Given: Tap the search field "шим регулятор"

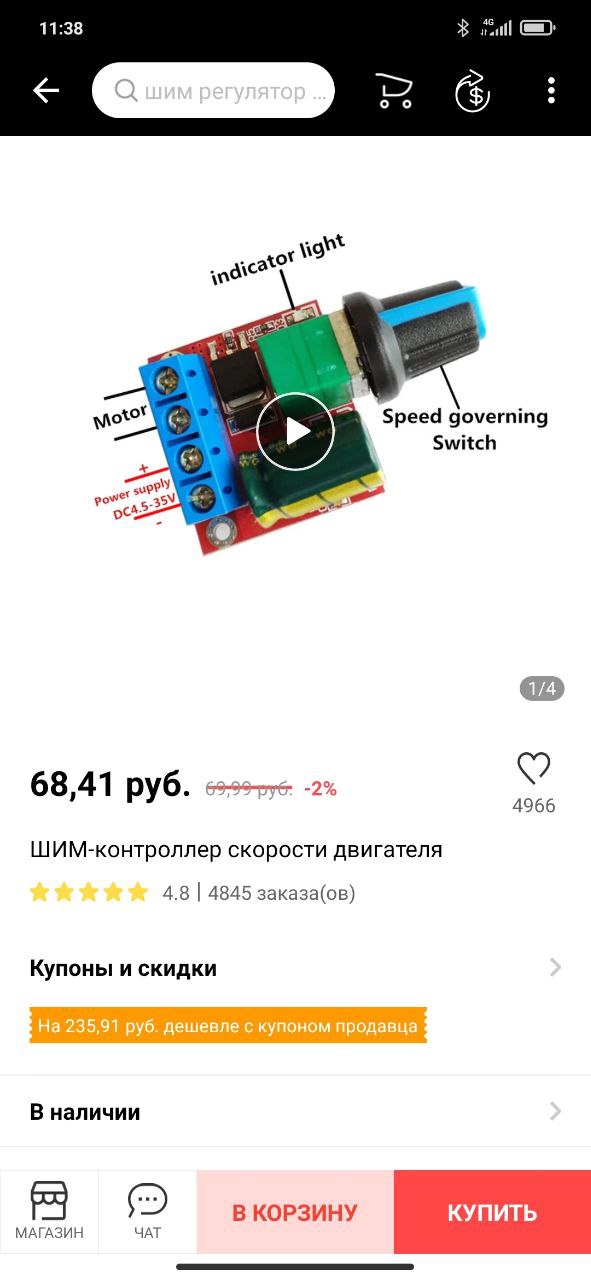Looking at the screenshot, I should click(213, 91).
